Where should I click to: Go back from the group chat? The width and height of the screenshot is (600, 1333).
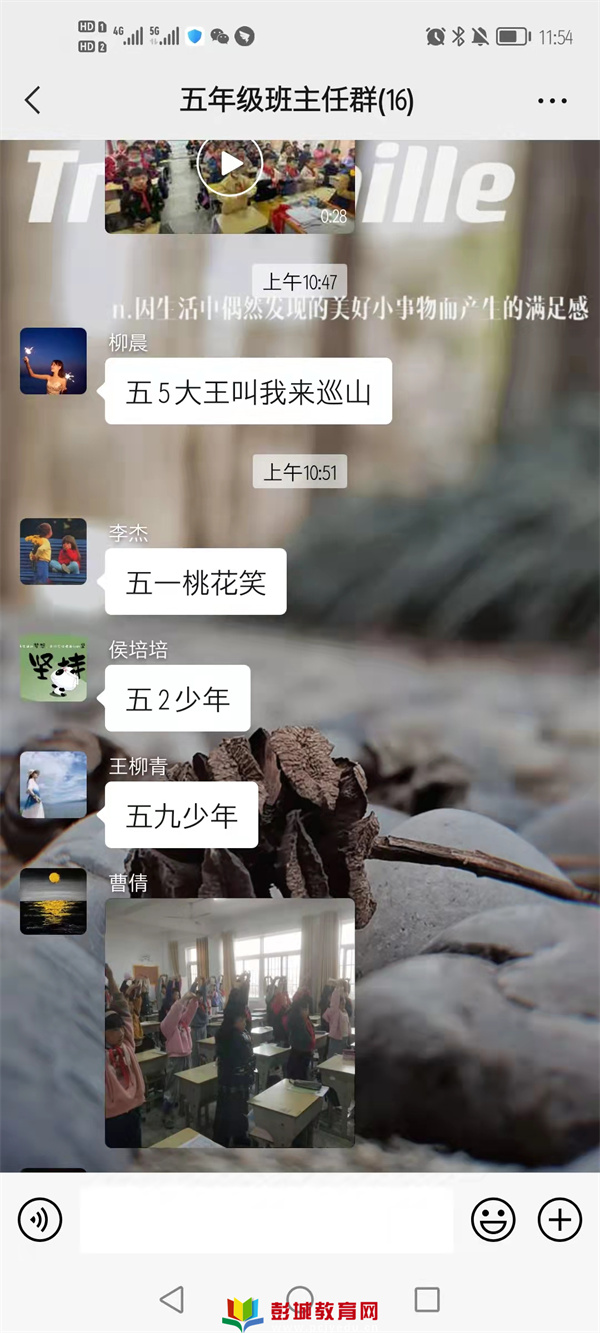tap(33, 100)
